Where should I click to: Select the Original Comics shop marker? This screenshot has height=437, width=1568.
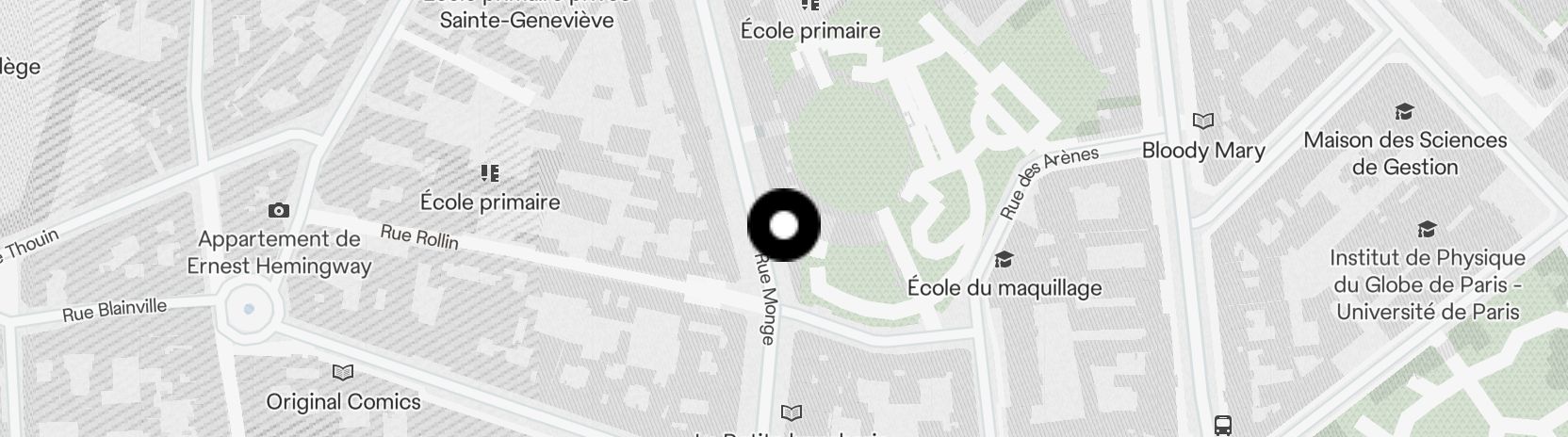(x=343, y=373)
